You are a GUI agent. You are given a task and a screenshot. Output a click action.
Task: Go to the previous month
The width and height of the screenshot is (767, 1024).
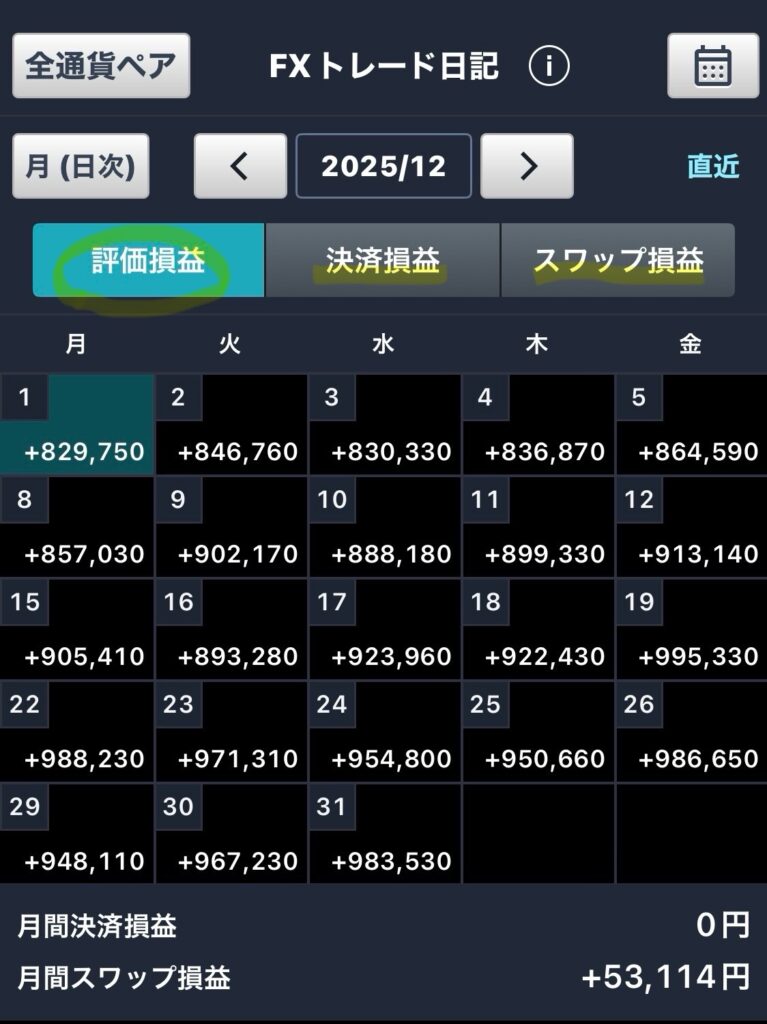(240, 166)
